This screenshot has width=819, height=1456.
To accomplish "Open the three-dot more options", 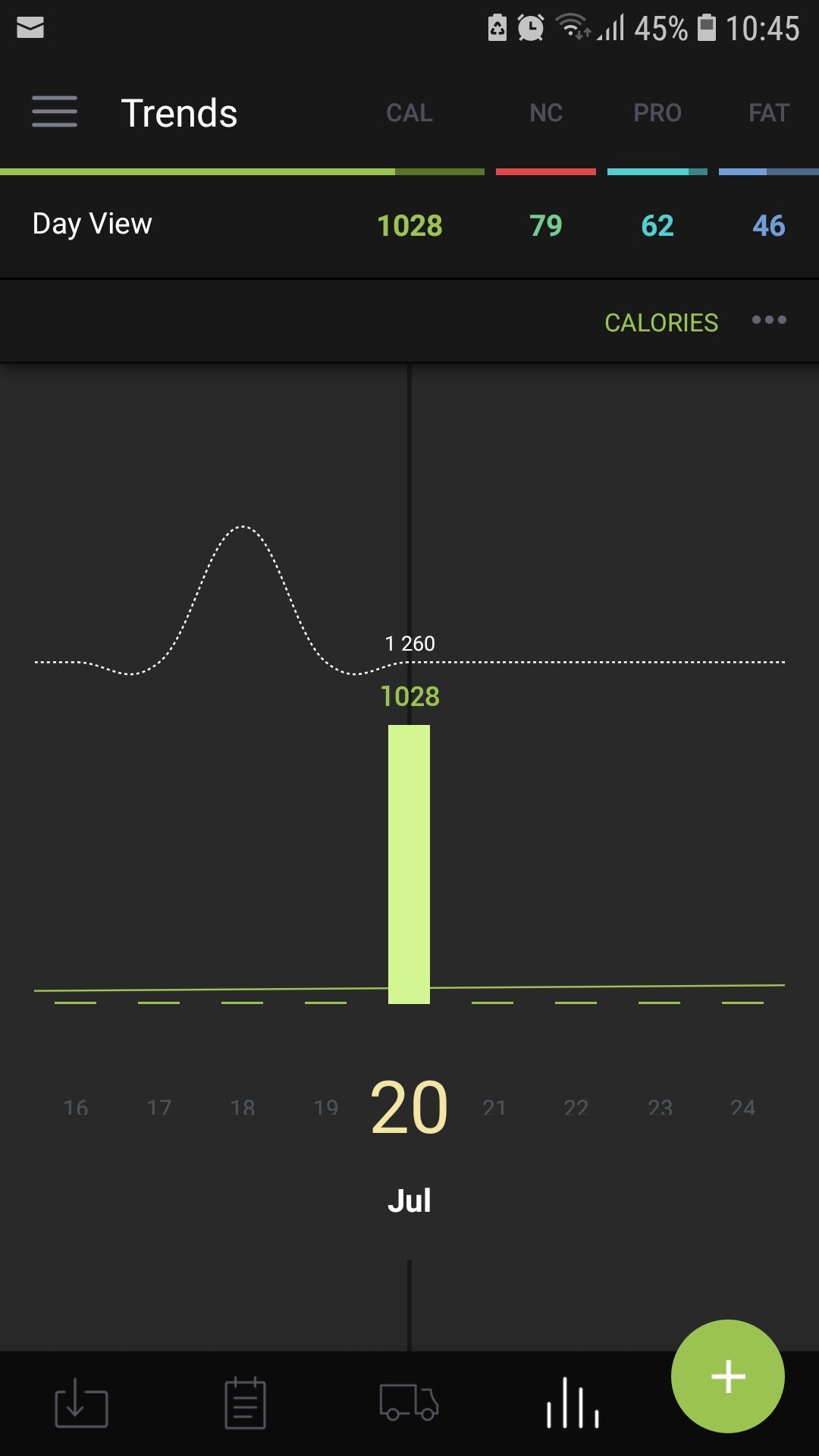I will click(x=769, y=320).
